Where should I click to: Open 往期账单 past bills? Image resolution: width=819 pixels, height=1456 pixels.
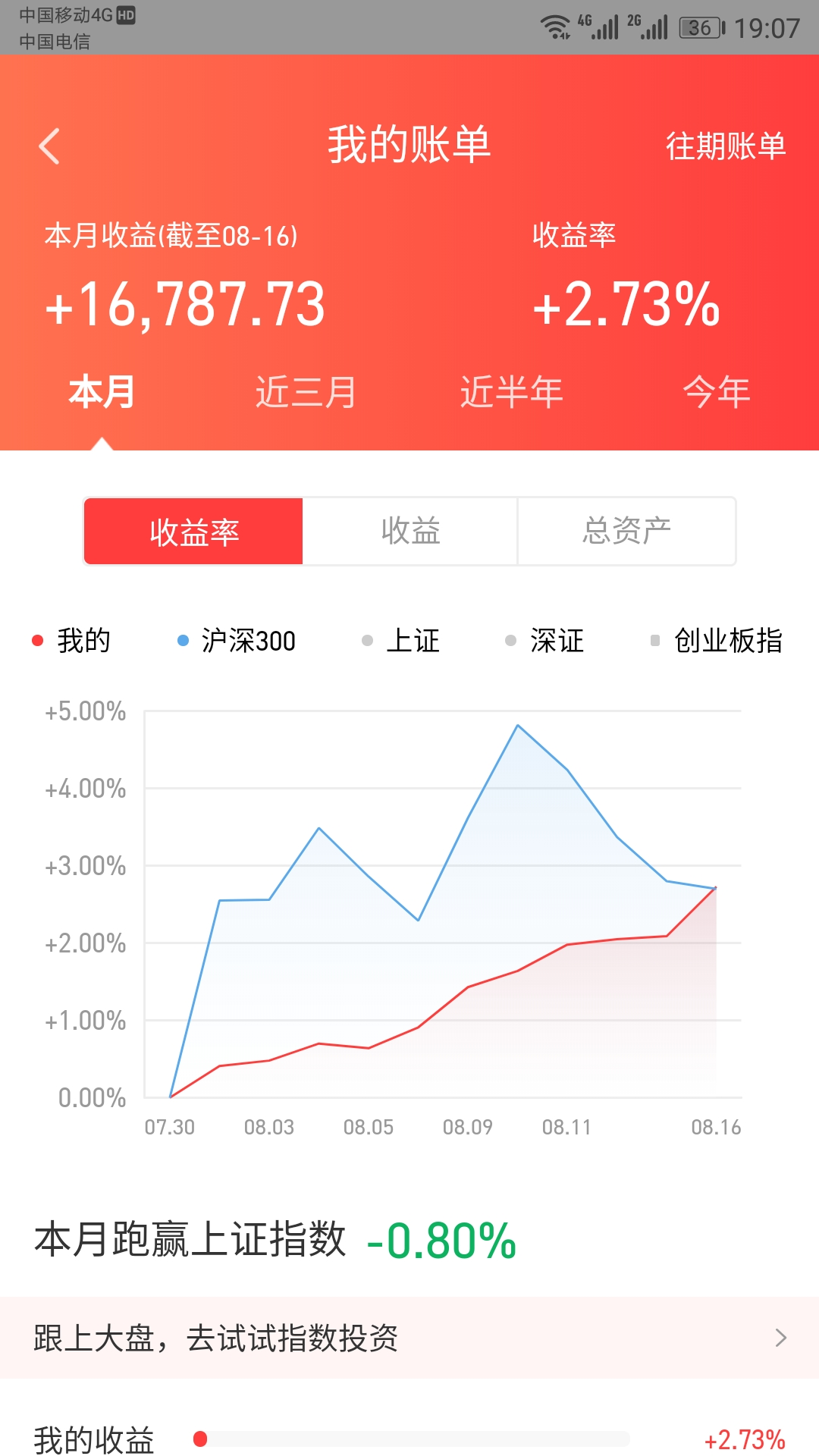[x=725, y=146]
